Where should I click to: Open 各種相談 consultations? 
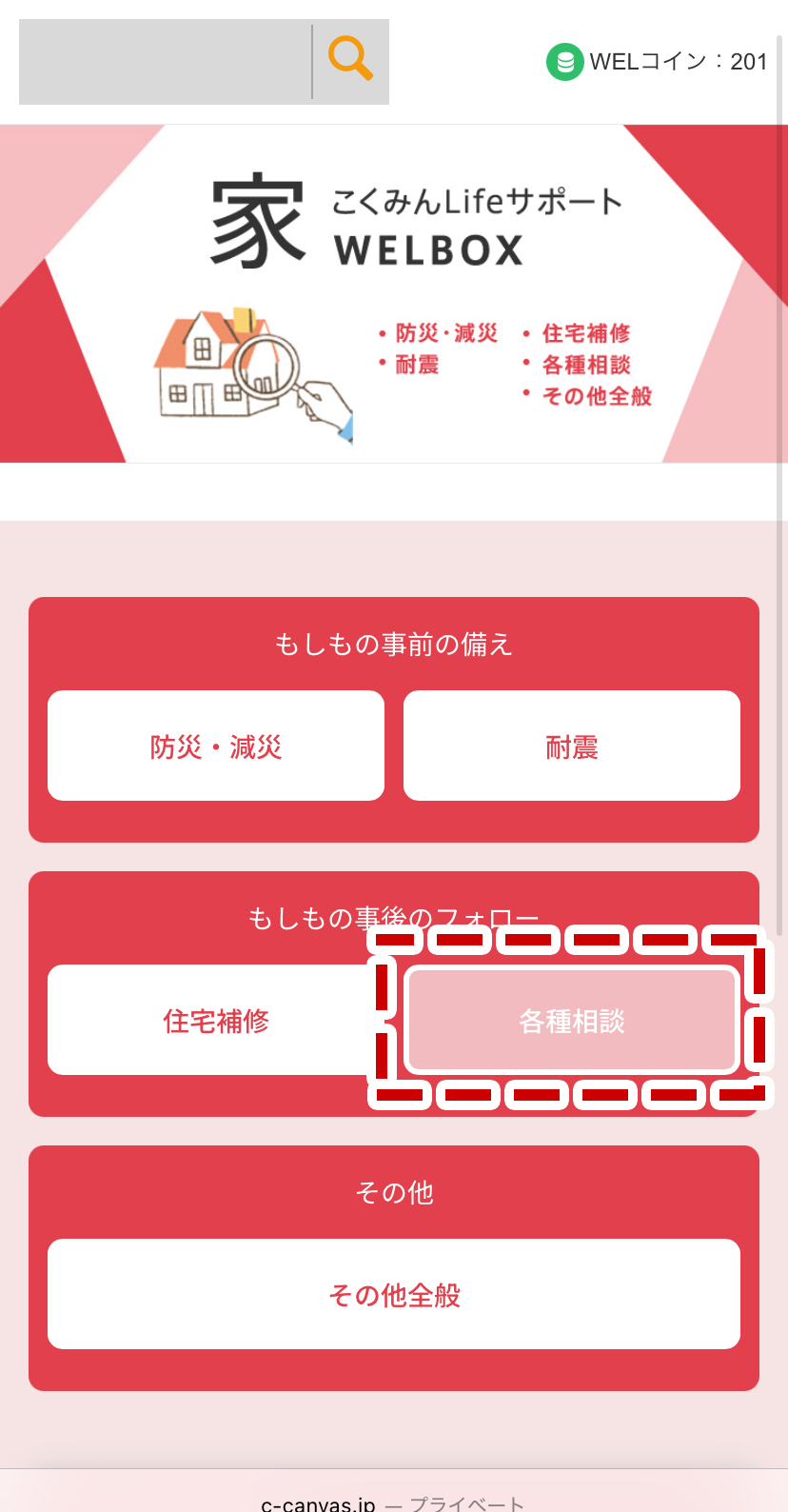571,1021
